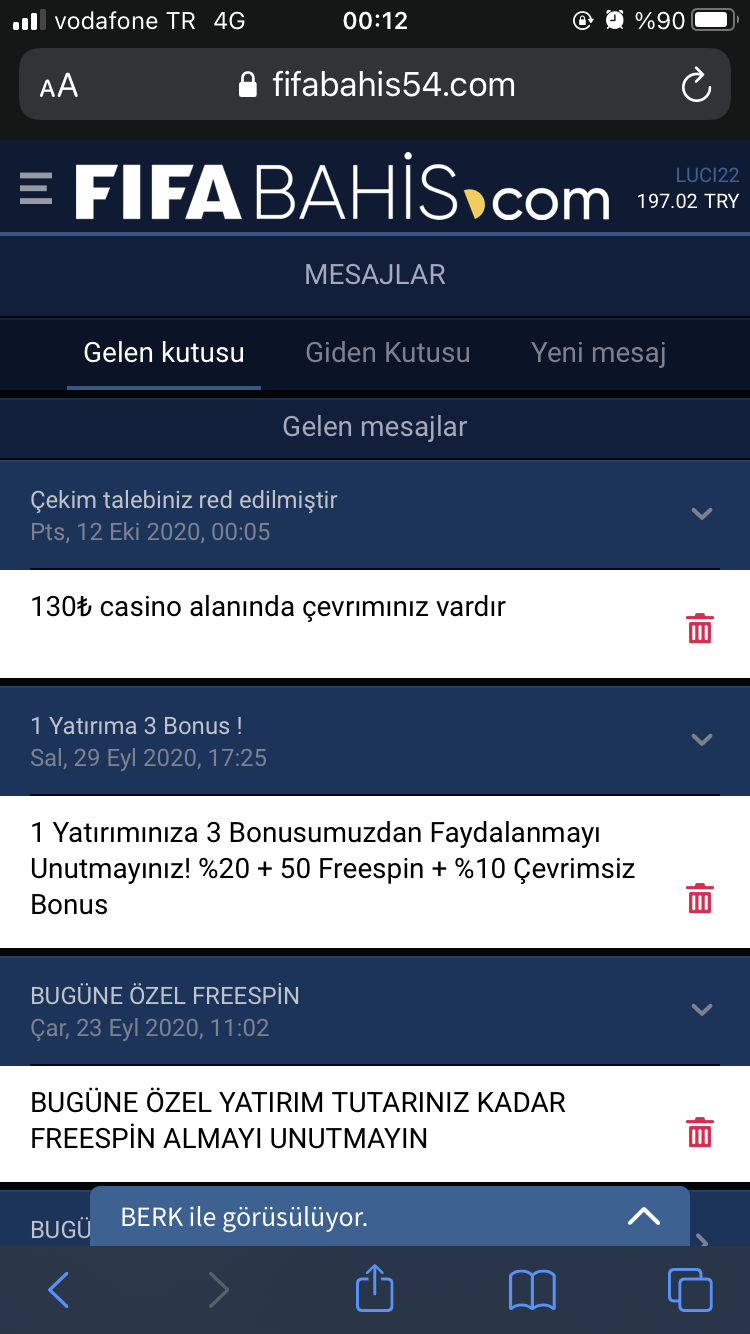750x1334 pixels.
Task: Delete the 130₺ casino çevrim message
Action: point(700,629)
